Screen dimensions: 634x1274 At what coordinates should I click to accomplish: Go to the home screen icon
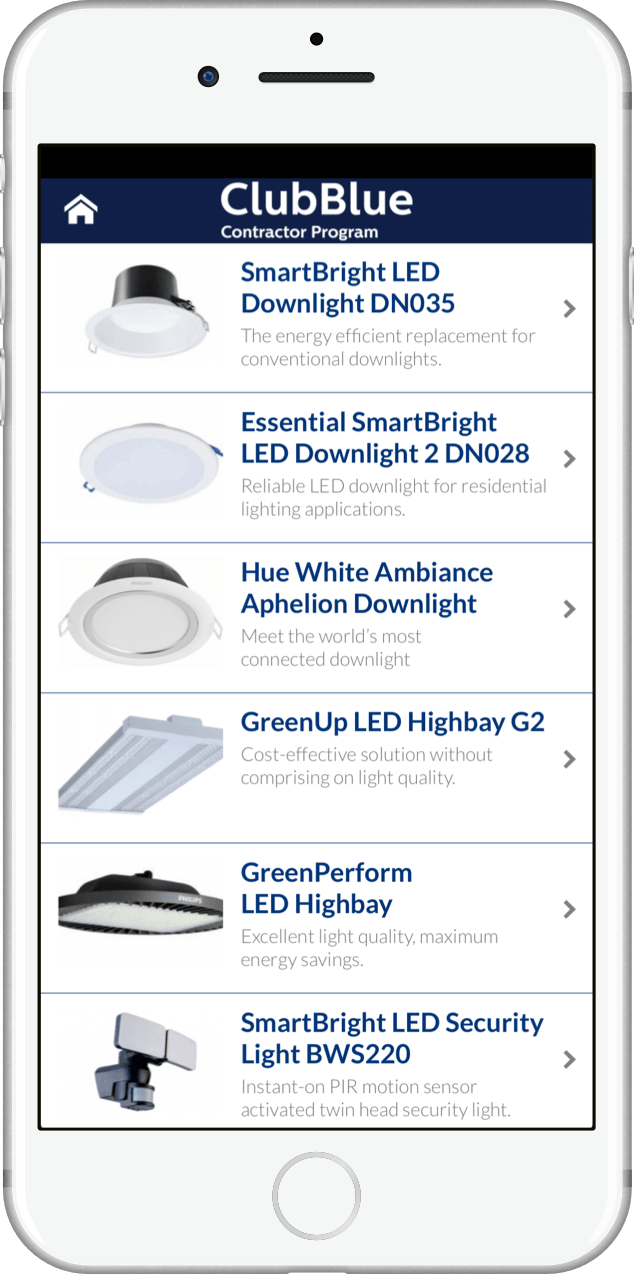click(81, 210)
